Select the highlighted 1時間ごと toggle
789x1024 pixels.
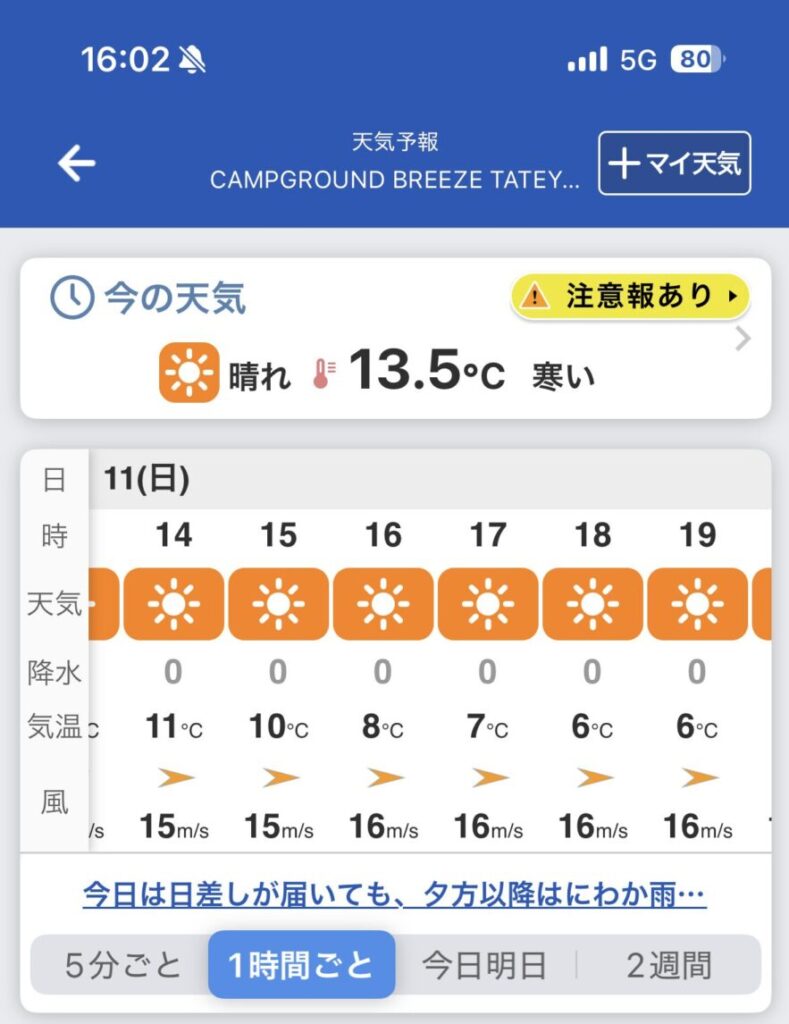(x=301, y=963)
